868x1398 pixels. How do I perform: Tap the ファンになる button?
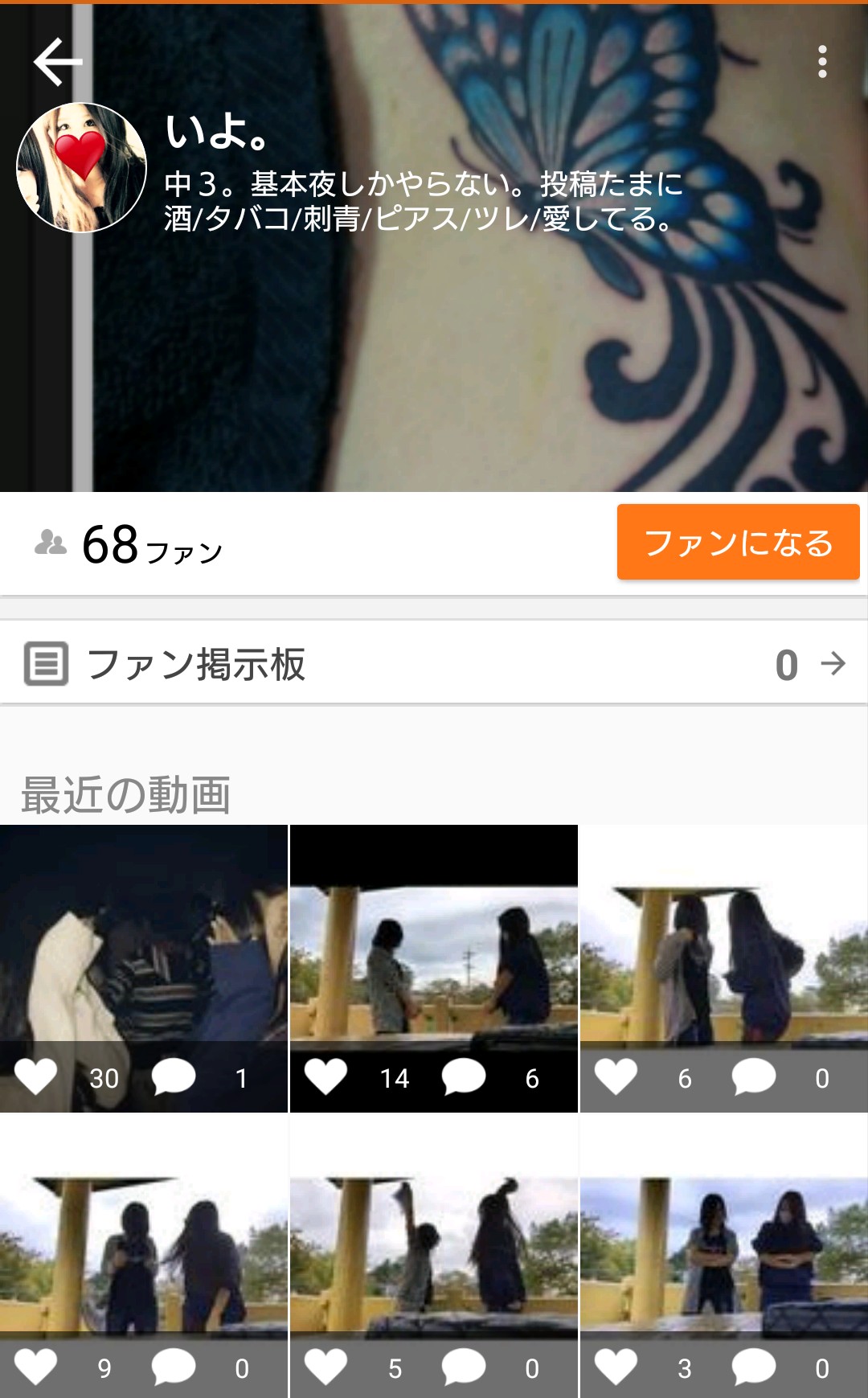pos(738,543)
